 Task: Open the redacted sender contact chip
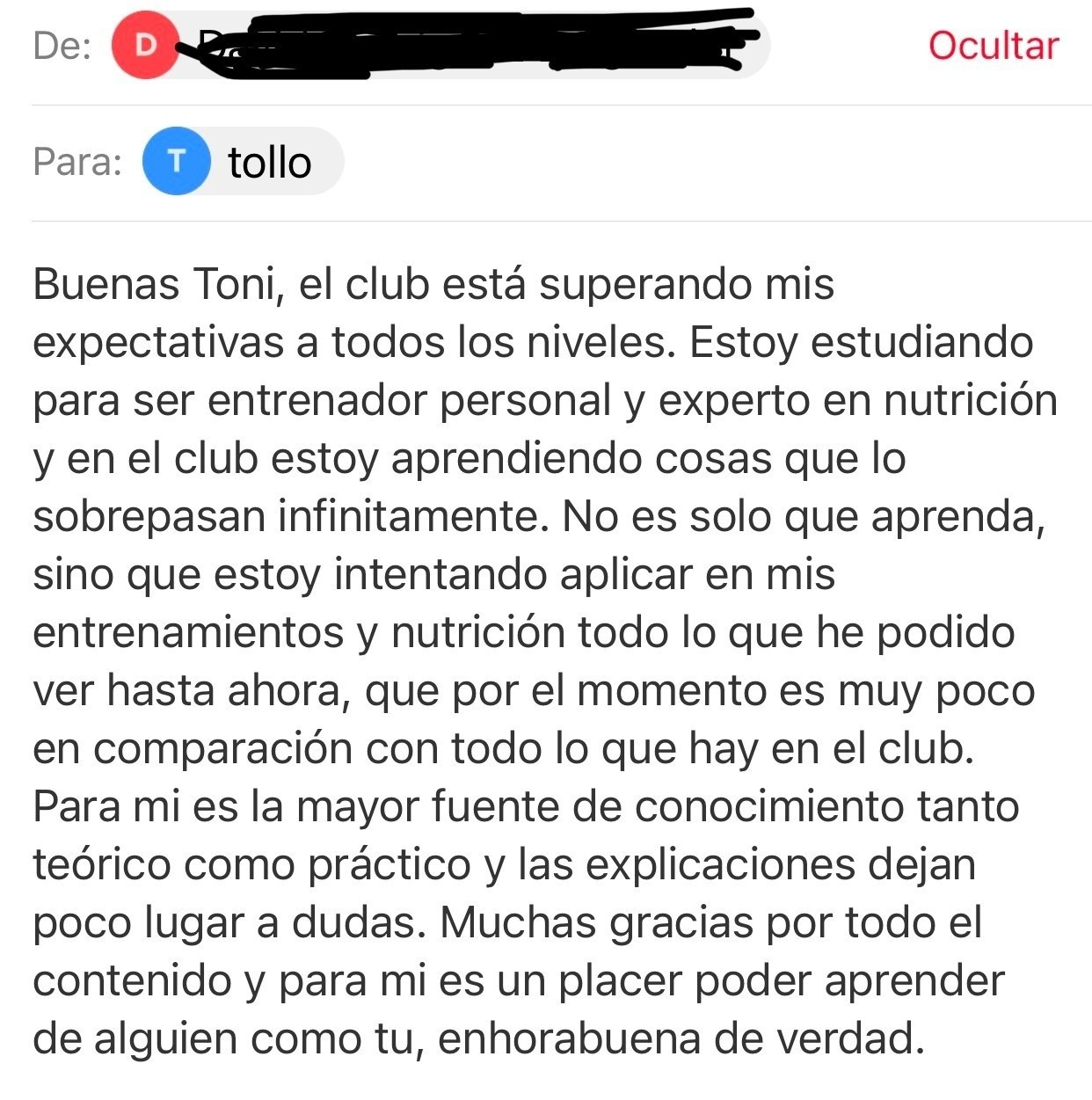pyautogui.click(x=440, y=46)
